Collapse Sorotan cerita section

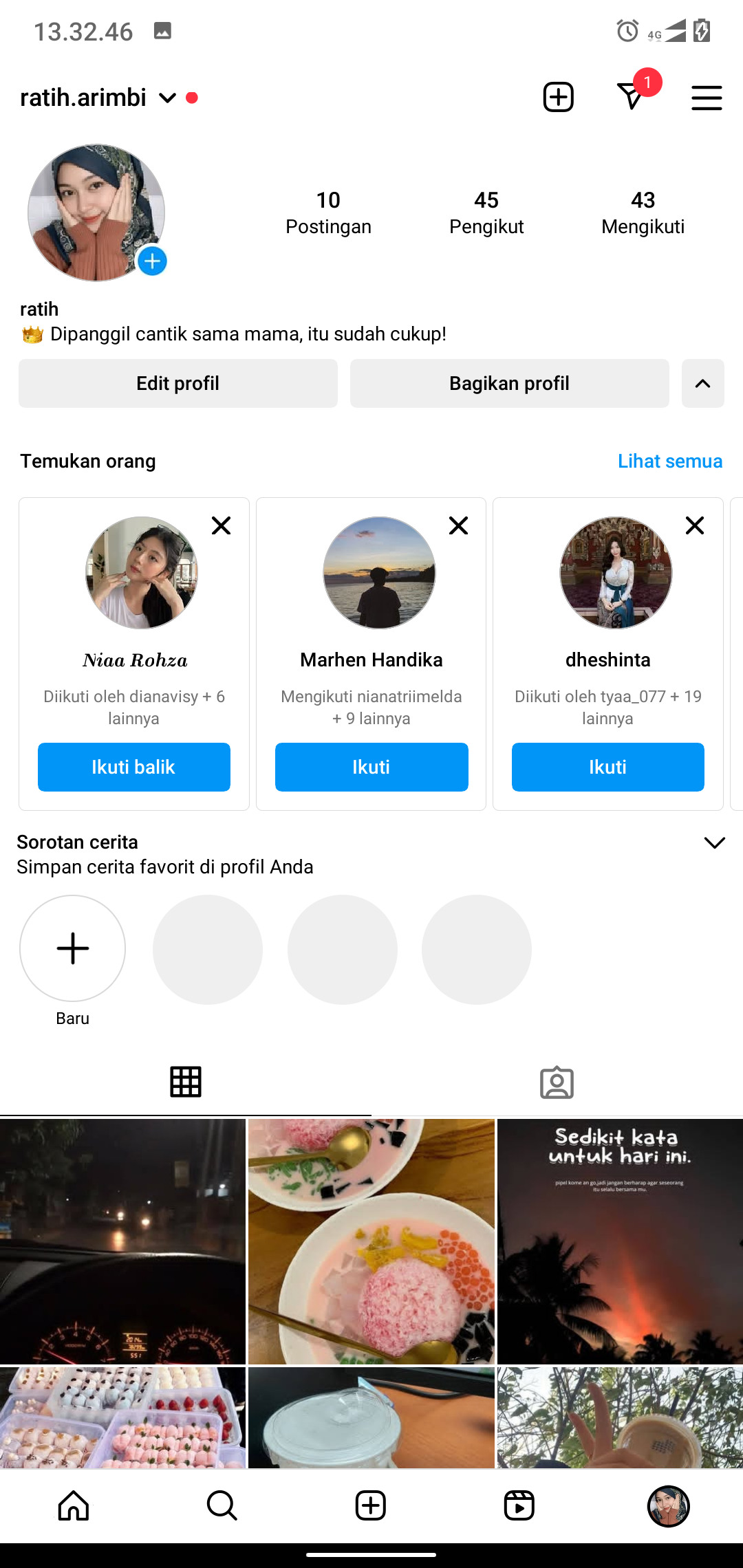click(x=715, y=843)
